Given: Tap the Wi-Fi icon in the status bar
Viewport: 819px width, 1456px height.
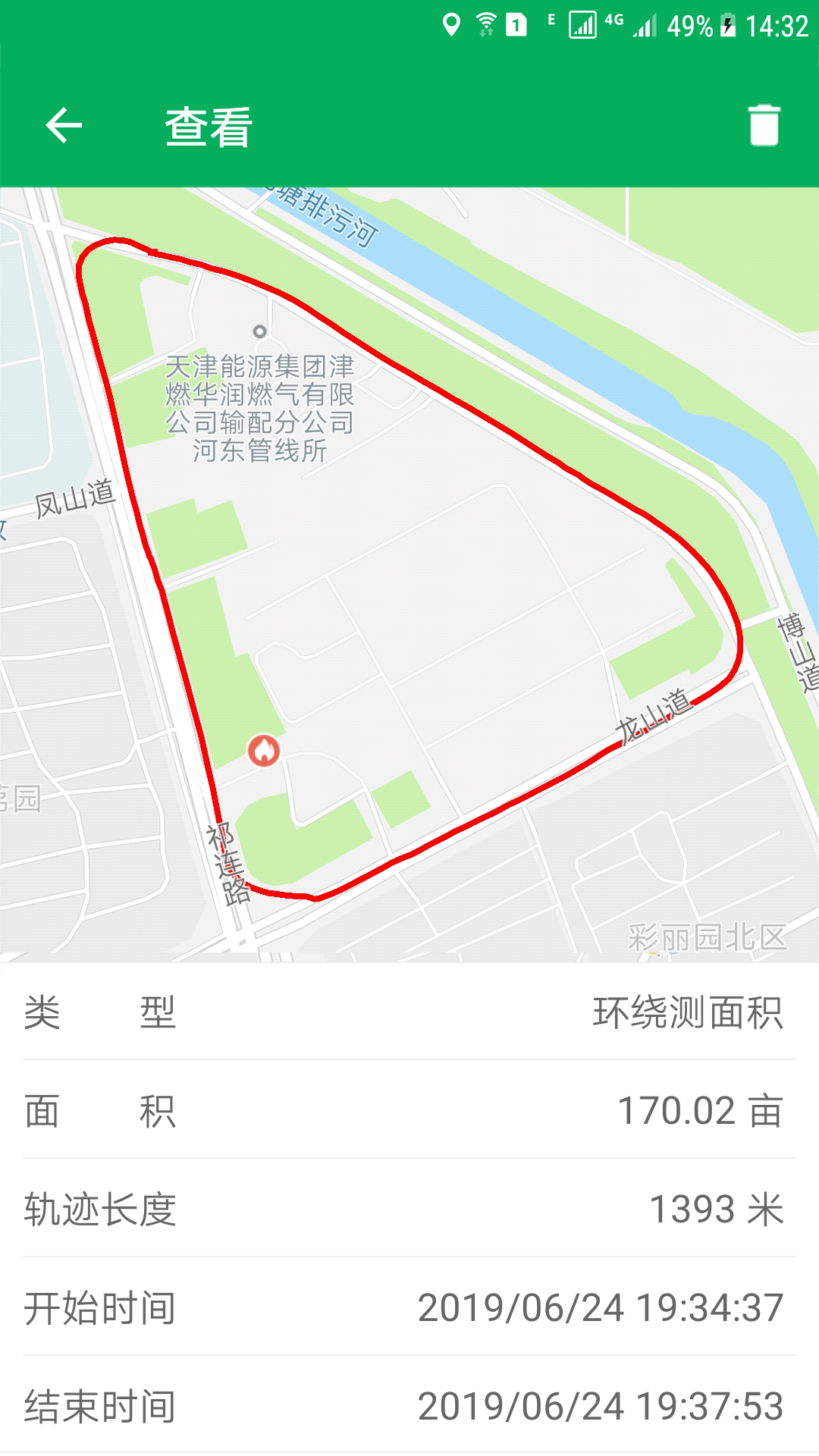Looking at the screenshot, I should pos(485,23).
